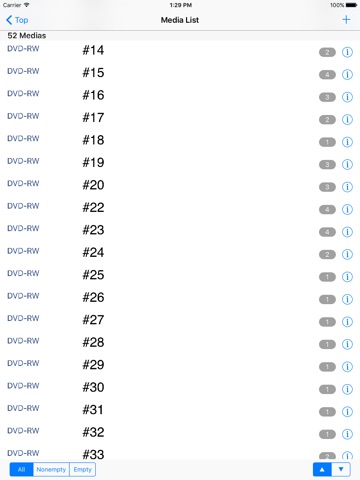Show info for DVD-RW #22
This screenshot has width=360, height=480.
(347, 209)
